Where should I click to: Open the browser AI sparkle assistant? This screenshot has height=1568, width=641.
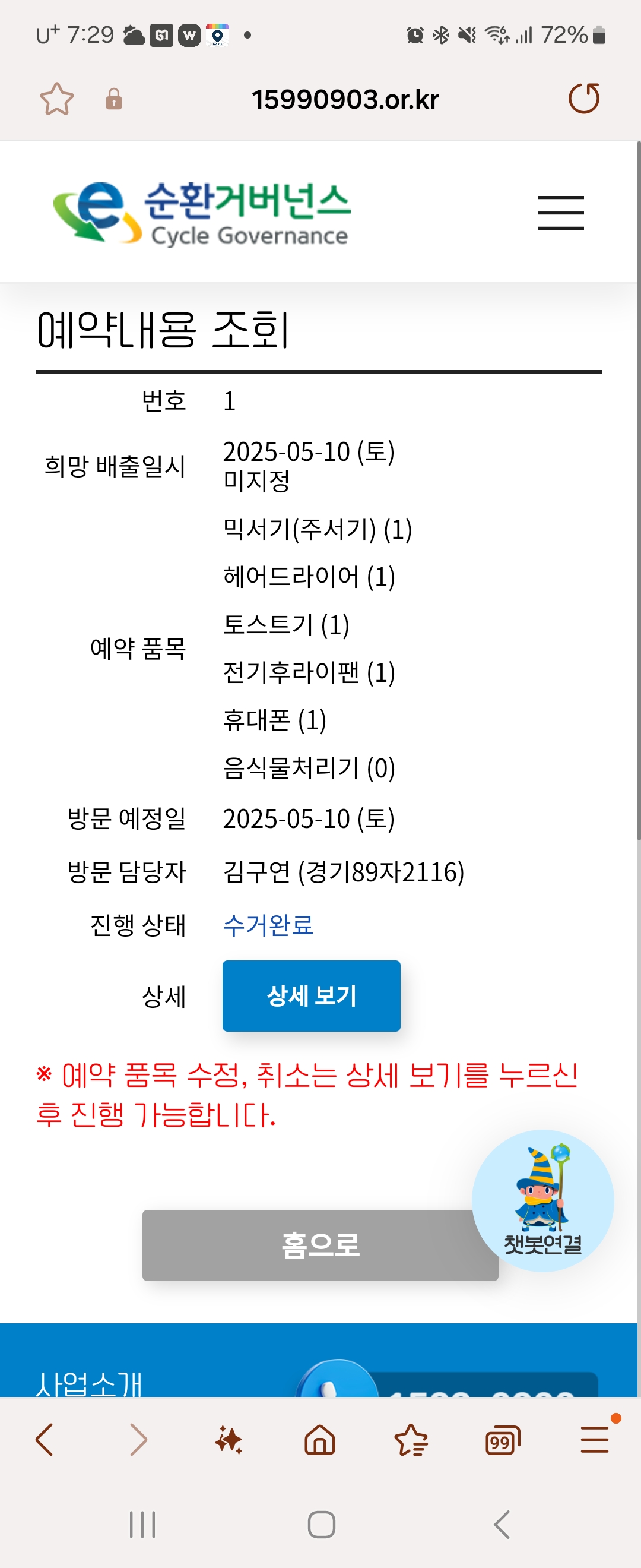(x=229, y=1440)
